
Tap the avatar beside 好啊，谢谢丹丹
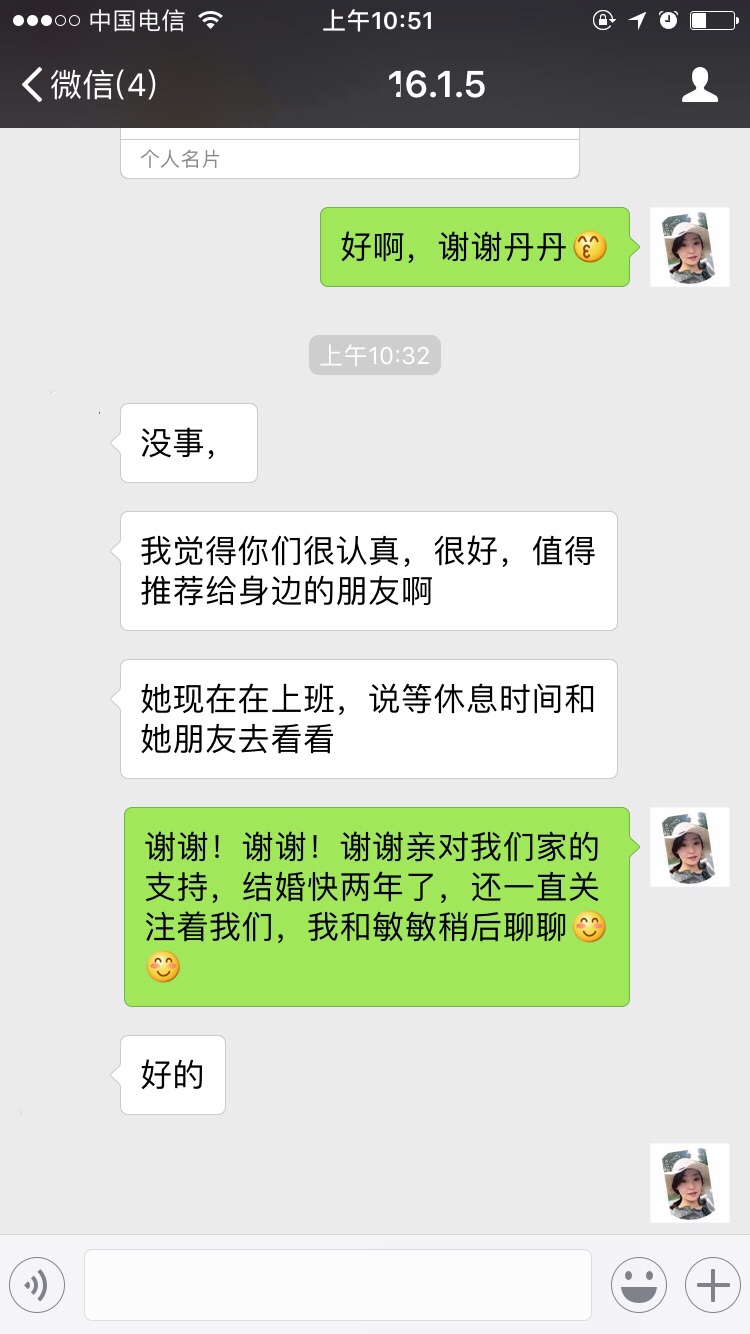coord(690,247)
